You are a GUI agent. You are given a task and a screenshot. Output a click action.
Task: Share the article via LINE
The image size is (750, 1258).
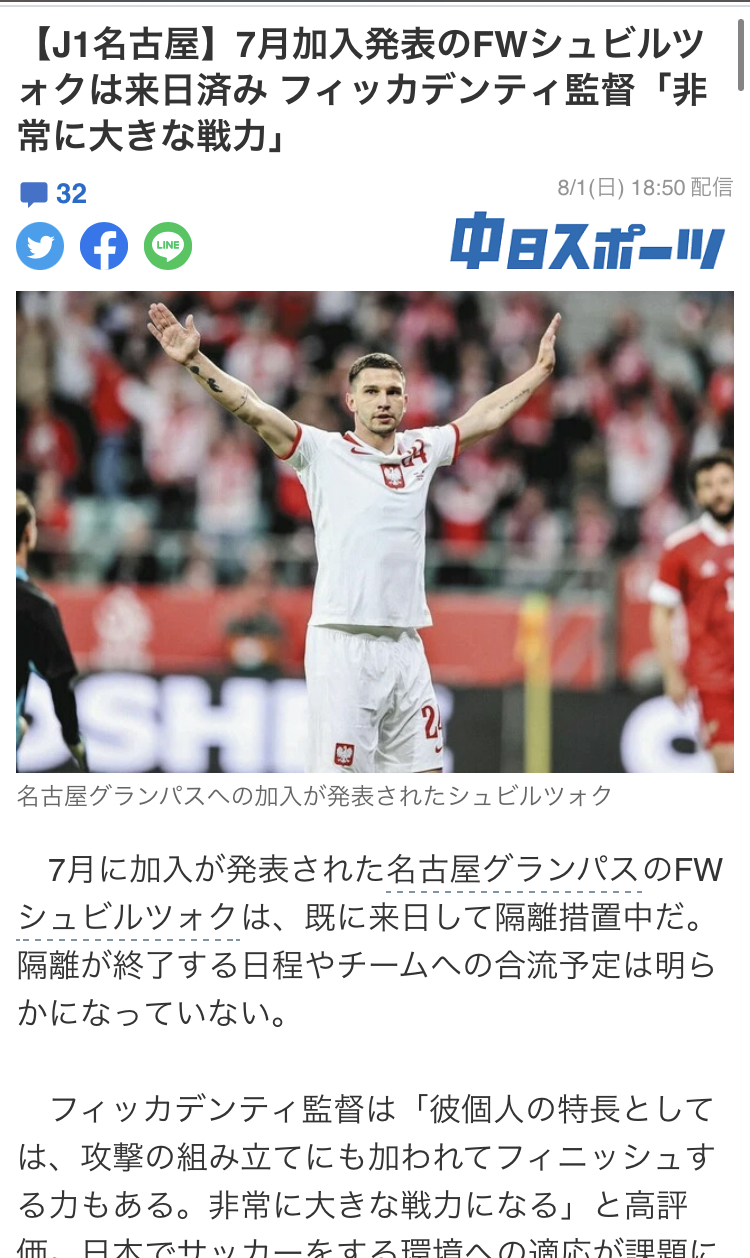(168, 246)
